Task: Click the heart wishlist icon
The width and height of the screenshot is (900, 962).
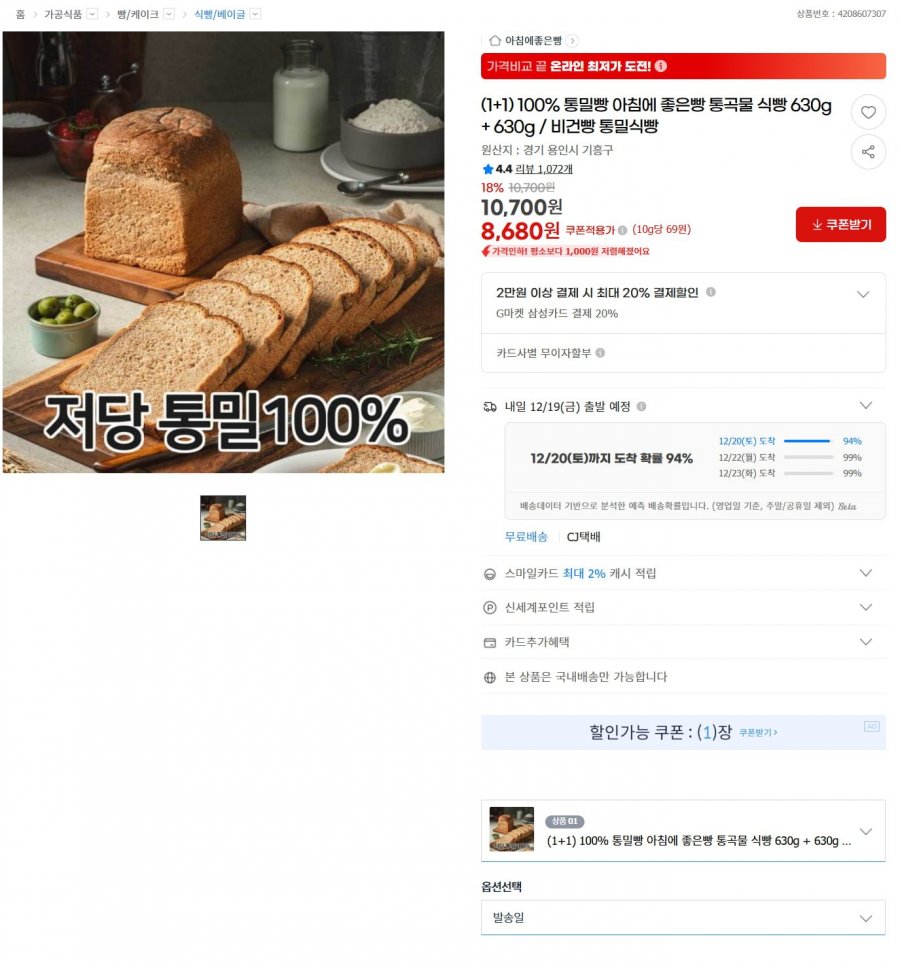Action: (868, 113)
